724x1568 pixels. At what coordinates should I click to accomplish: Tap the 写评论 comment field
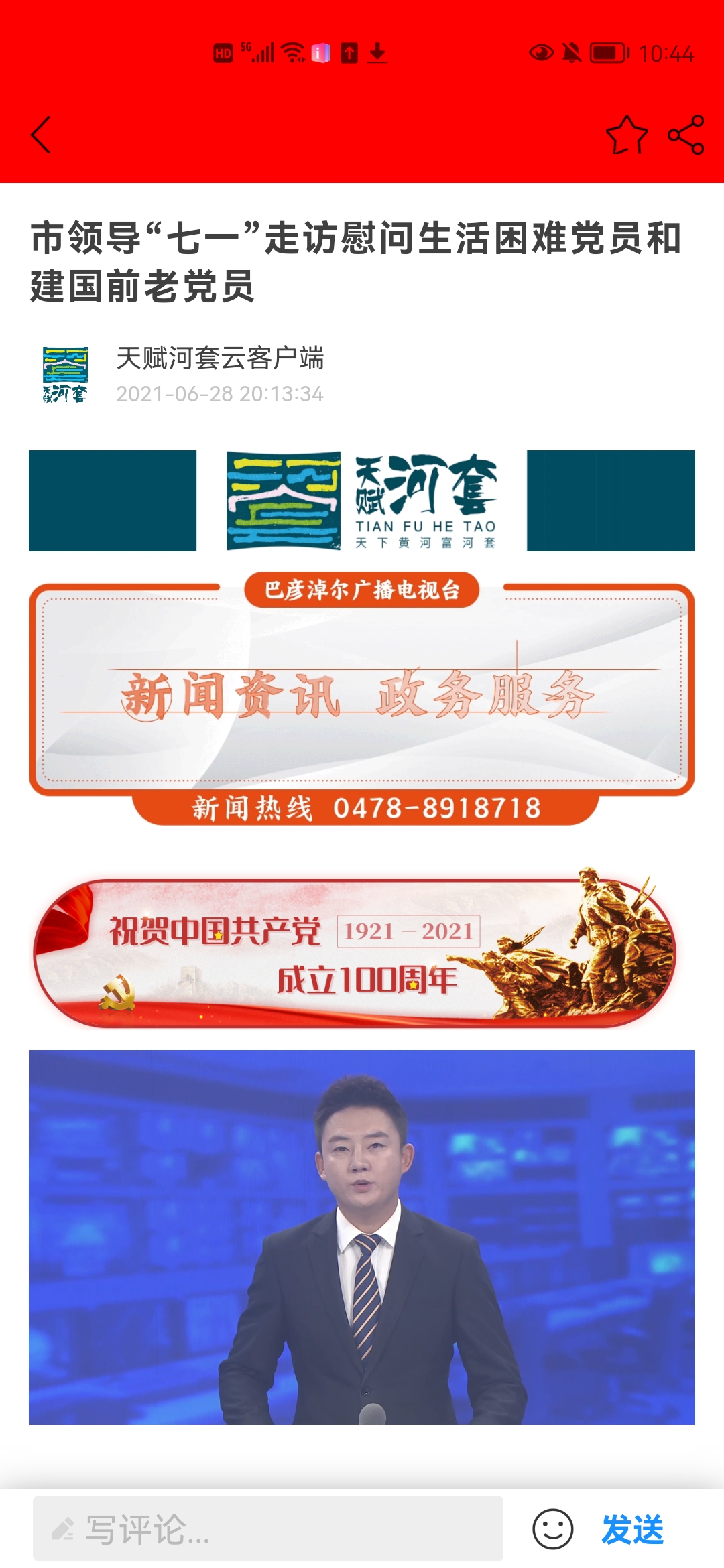268,1529
